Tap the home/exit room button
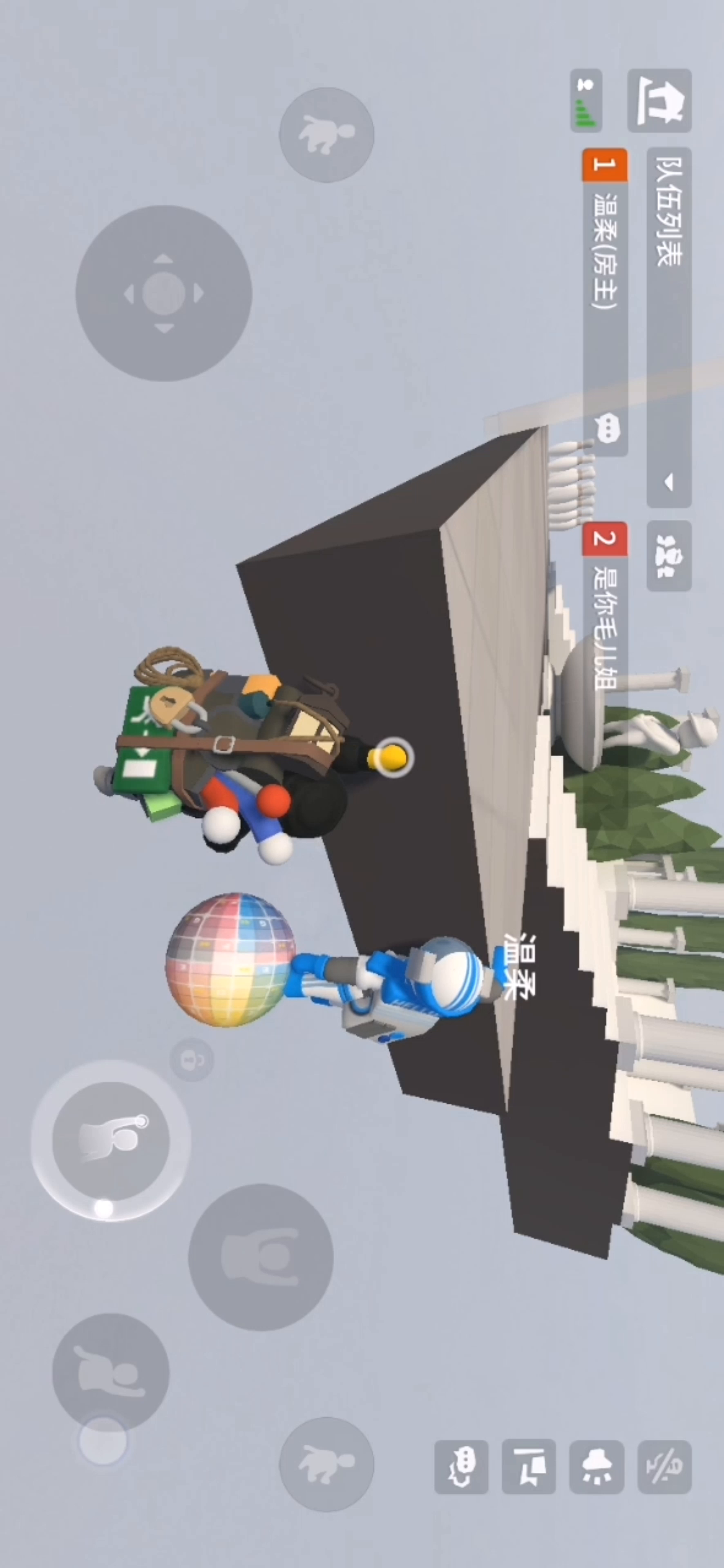The image size is (724, 1568). 659,100
